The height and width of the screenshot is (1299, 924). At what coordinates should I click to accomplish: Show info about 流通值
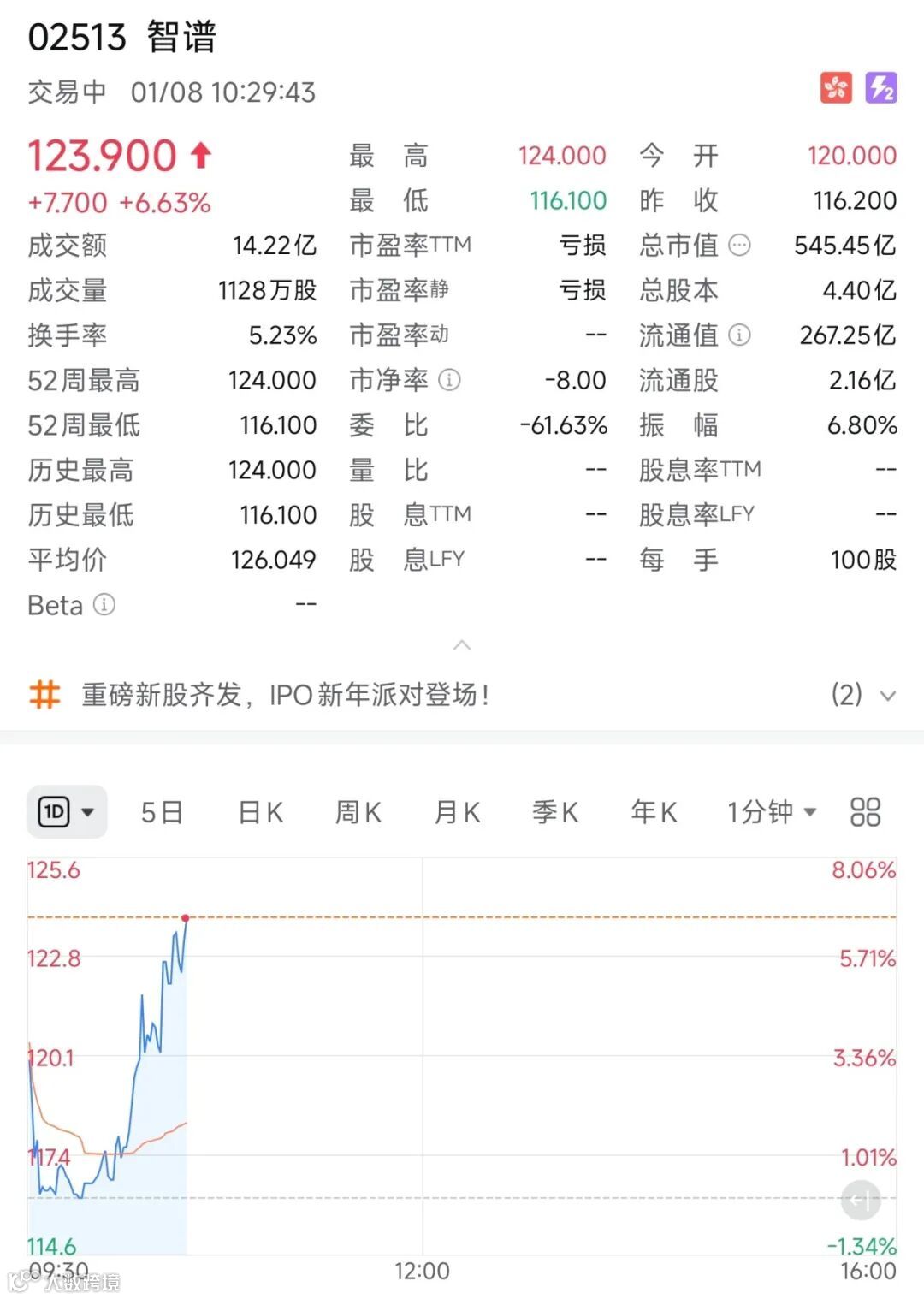(739, 335)
